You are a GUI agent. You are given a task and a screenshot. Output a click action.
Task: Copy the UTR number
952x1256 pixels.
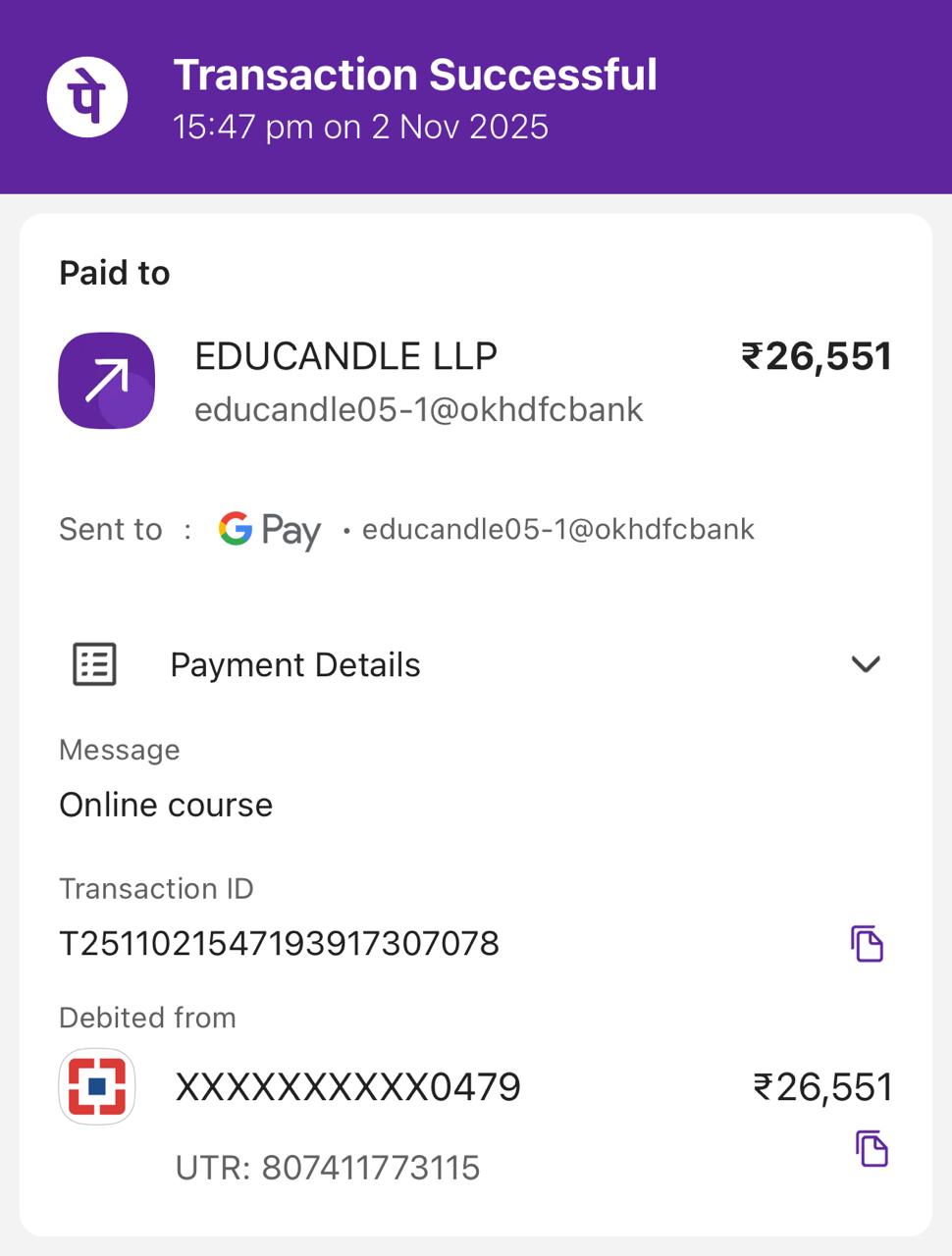coord(871,1148)
